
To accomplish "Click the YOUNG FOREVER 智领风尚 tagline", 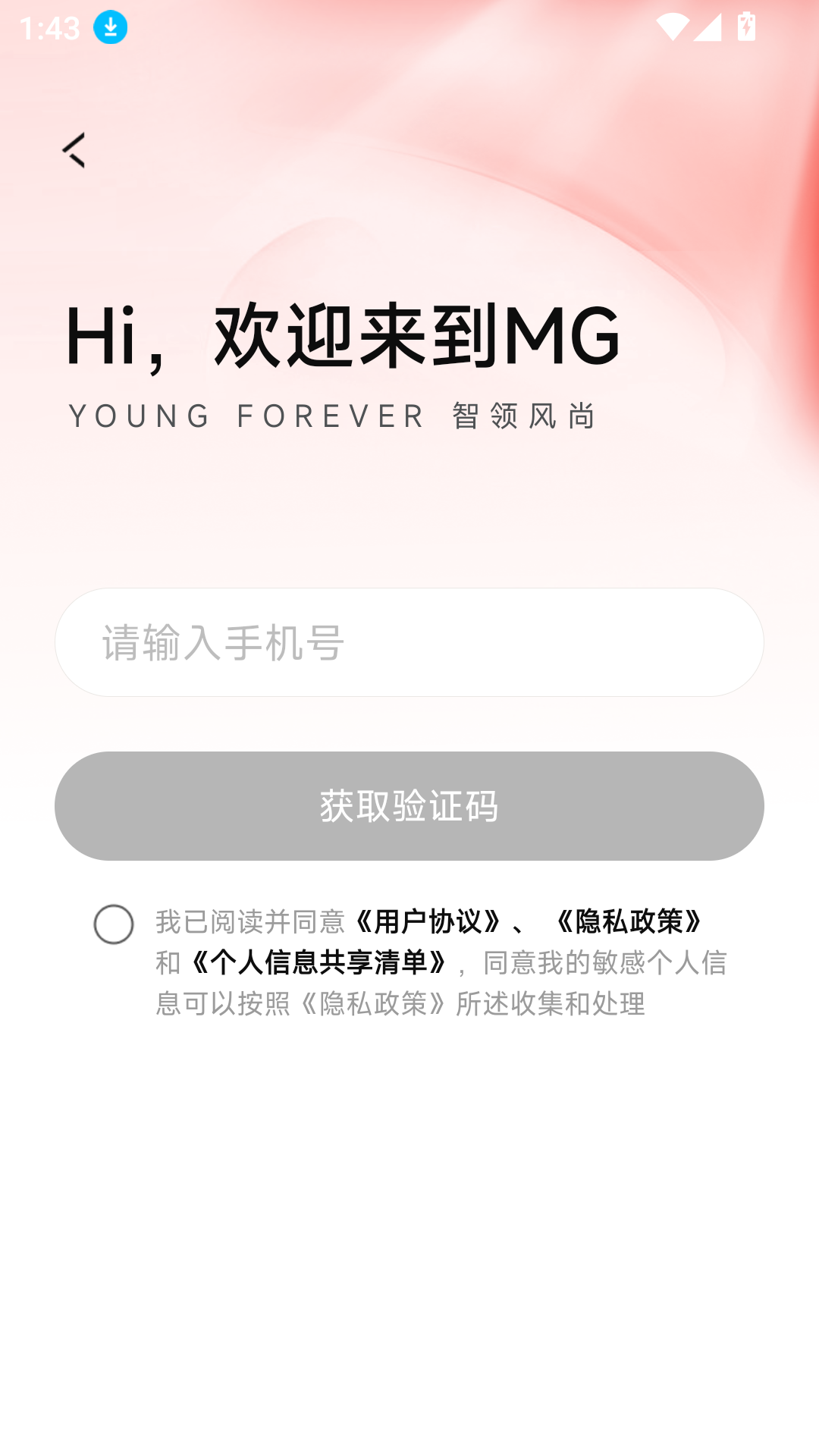I will (331, 416).
